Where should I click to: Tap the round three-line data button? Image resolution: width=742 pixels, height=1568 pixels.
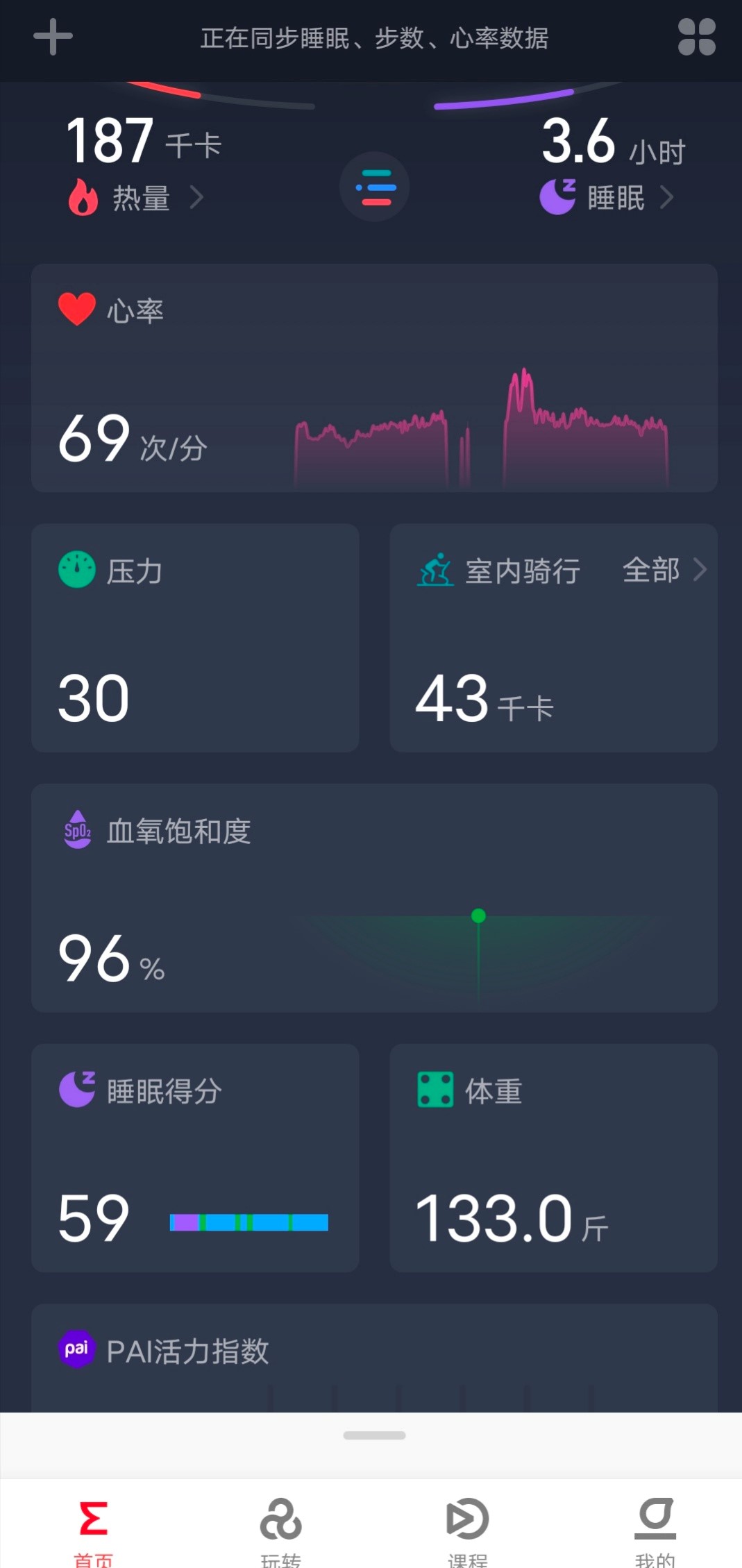pos(374,187)
